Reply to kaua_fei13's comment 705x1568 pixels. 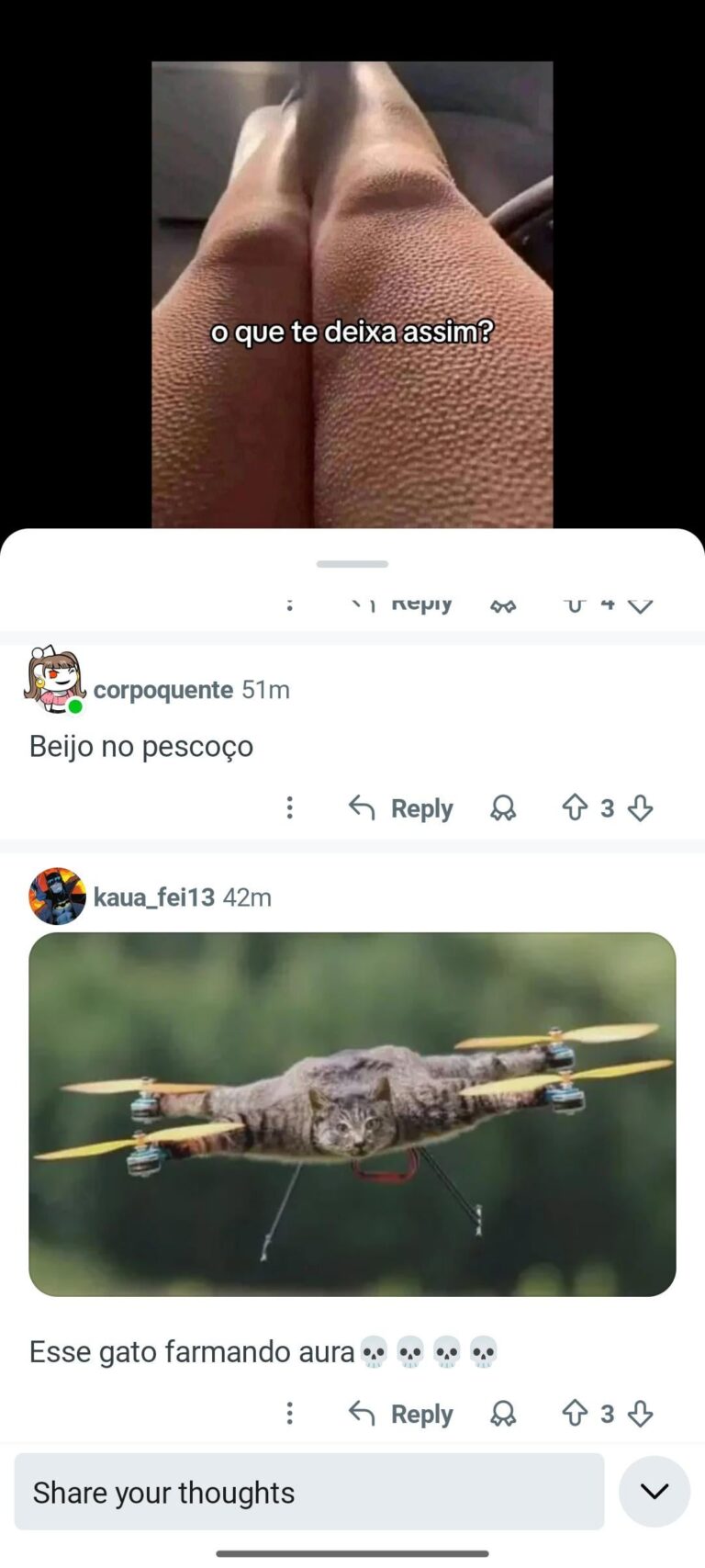[x=401, y=1414]
